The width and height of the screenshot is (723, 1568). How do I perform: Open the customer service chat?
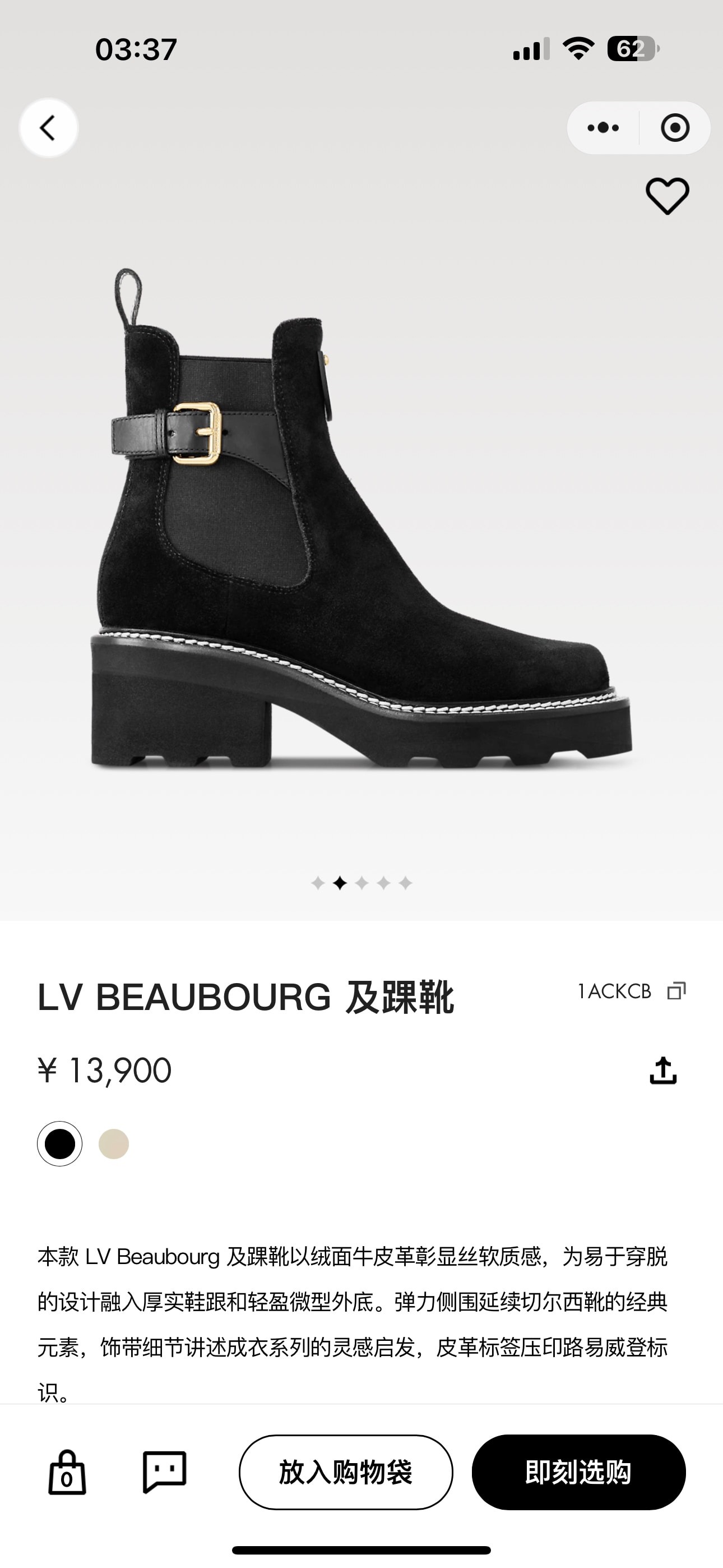pyautogui.click(x=164, y=1473)
